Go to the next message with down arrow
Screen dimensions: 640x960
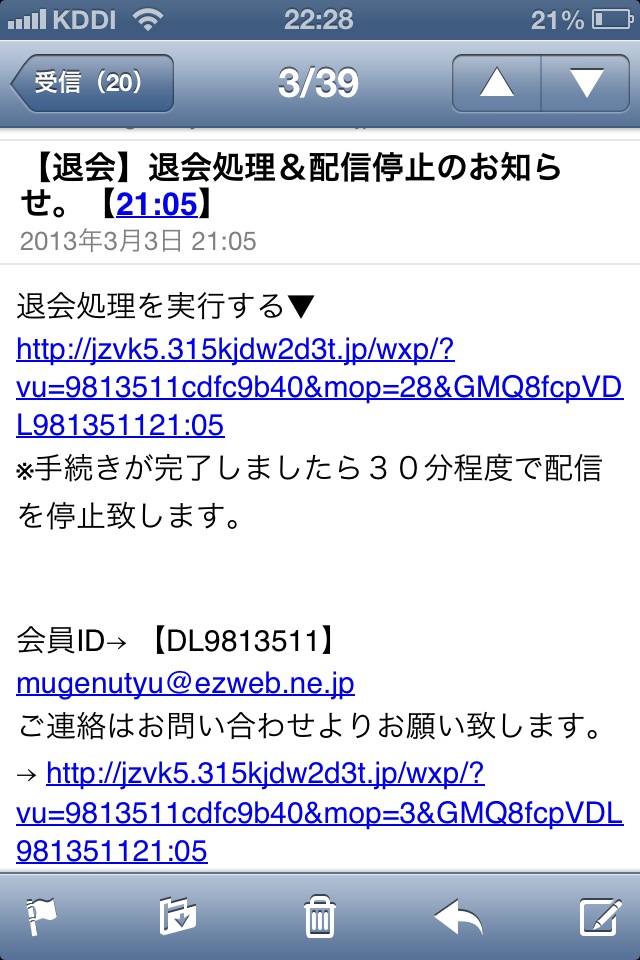585,83
